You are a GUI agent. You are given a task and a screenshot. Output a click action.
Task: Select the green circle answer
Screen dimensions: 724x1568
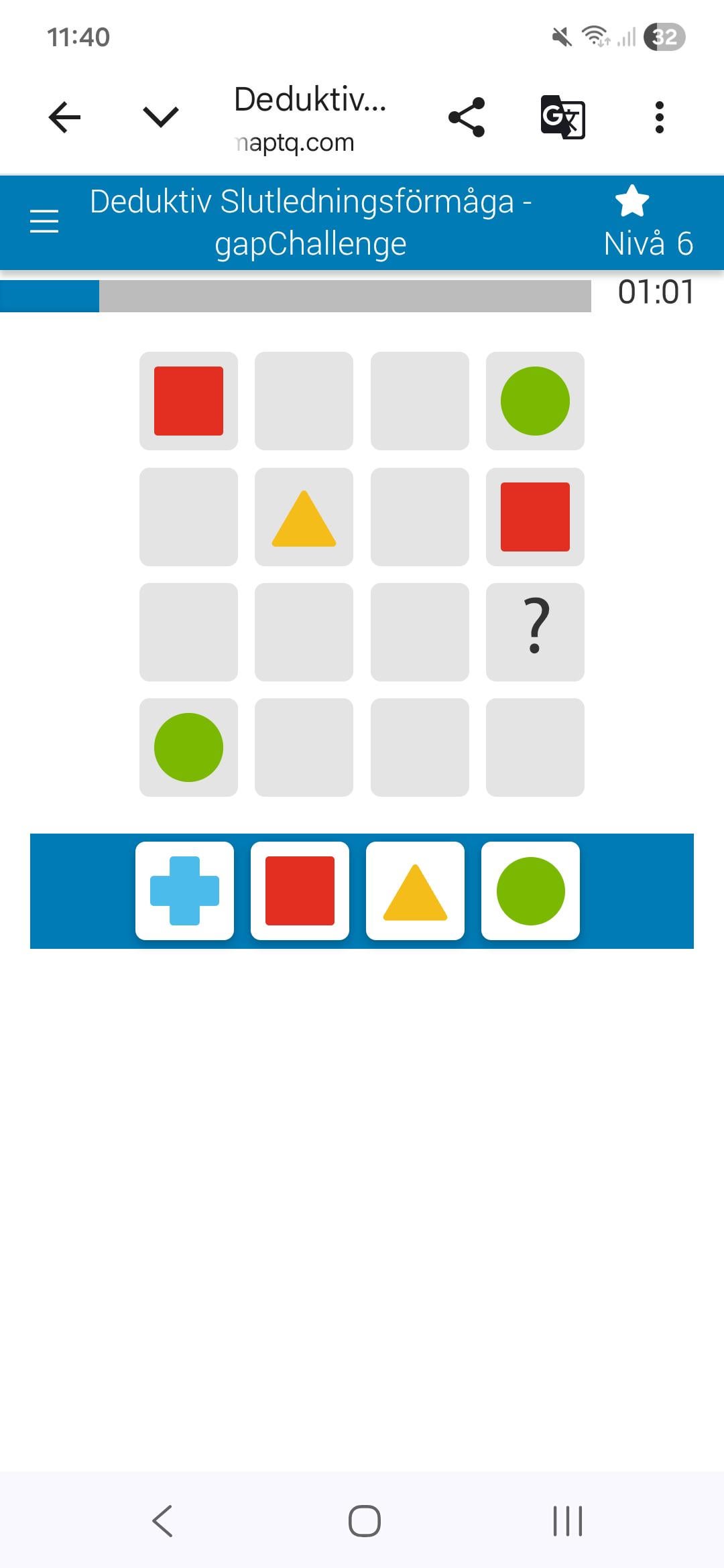coord(530,891)
